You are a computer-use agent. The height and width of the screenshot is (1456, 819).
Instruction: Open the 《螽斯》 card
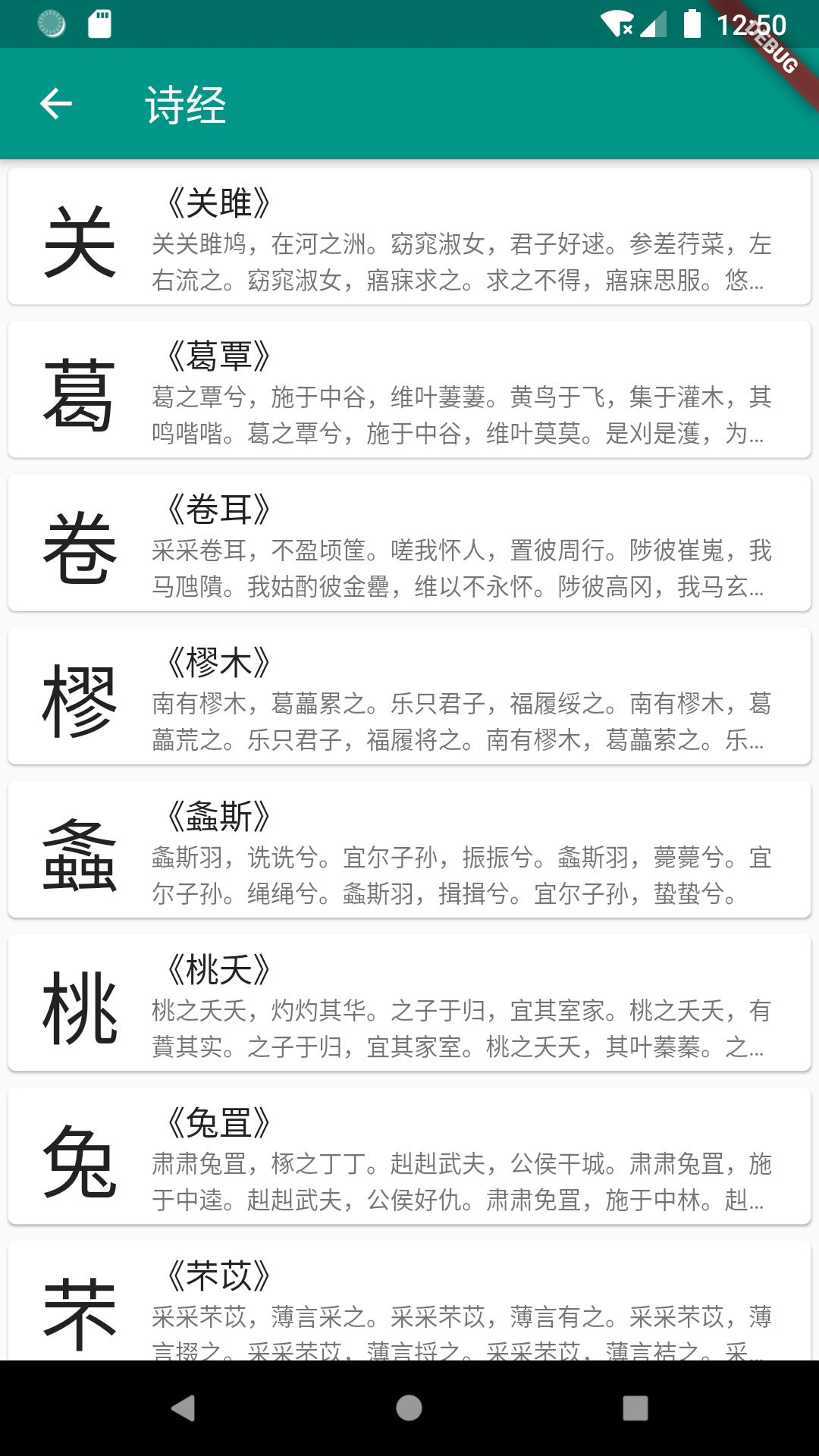click(409, 849)
